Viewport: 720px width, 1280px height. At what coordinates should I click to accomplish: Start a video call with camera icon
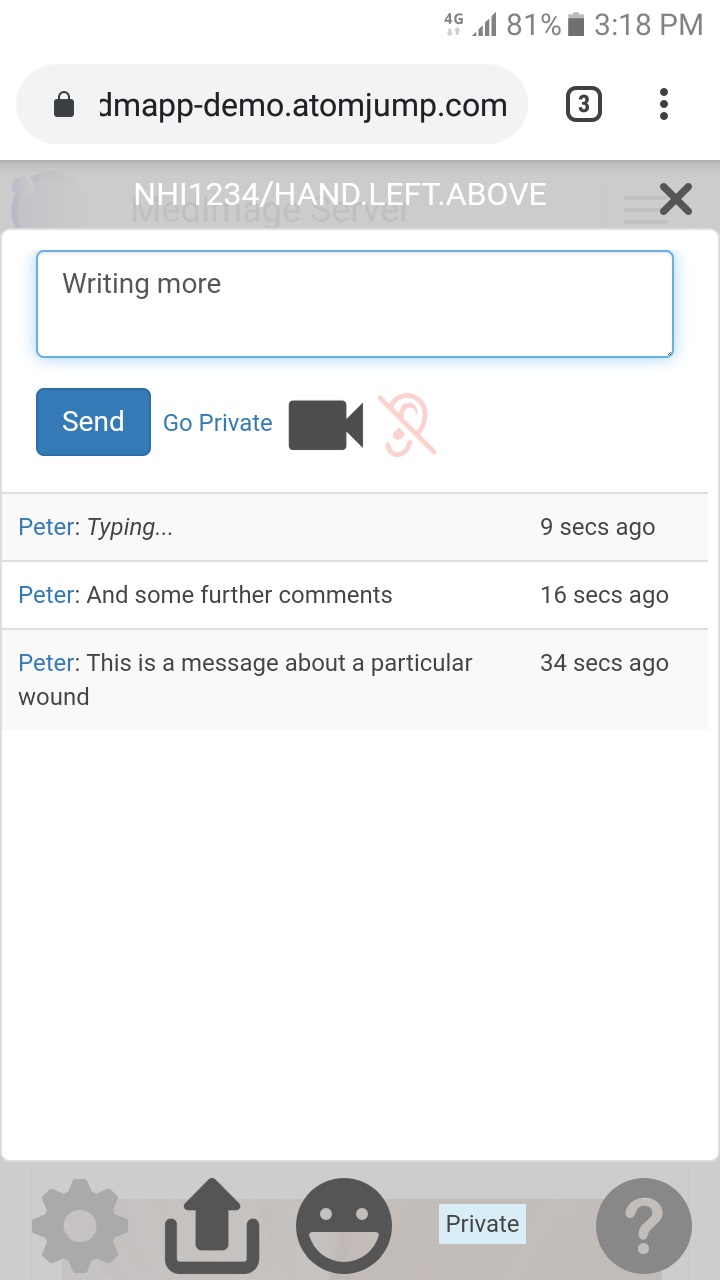coord(326,425)
